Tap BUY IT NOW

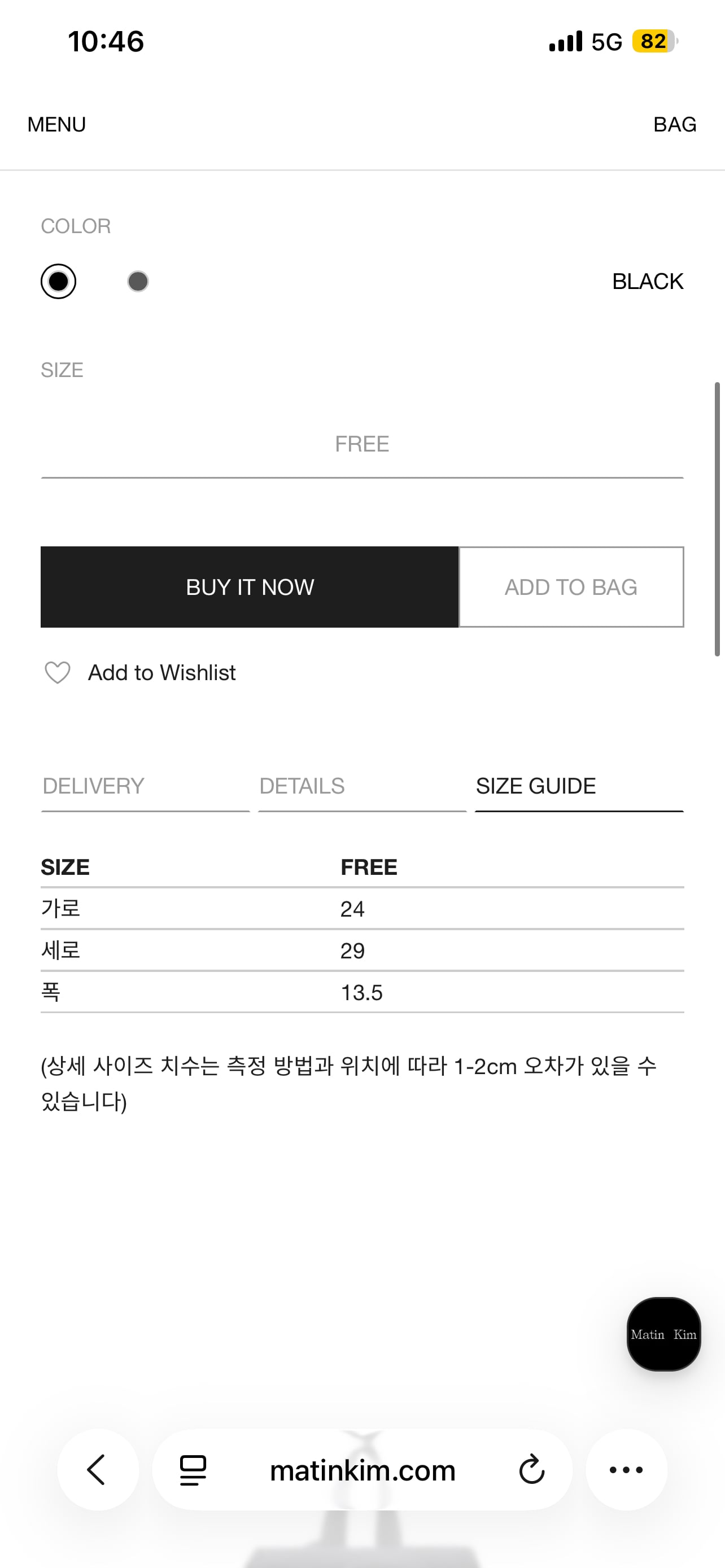pyautogui.click(x=250, y=587)
